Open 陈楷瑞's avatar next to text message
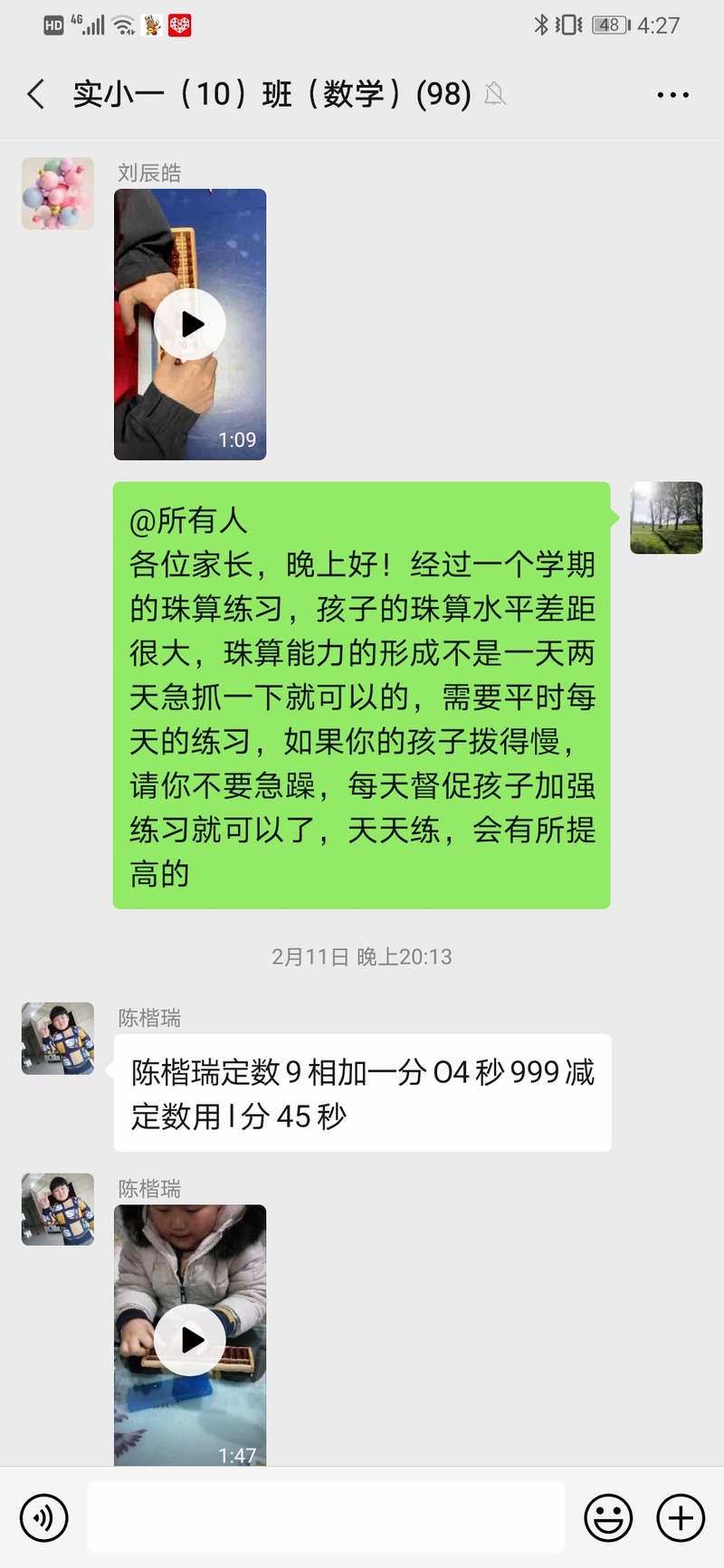The height and width of the screenshot is (1568, 724). pyautogui.click(x=58, y=1038)
